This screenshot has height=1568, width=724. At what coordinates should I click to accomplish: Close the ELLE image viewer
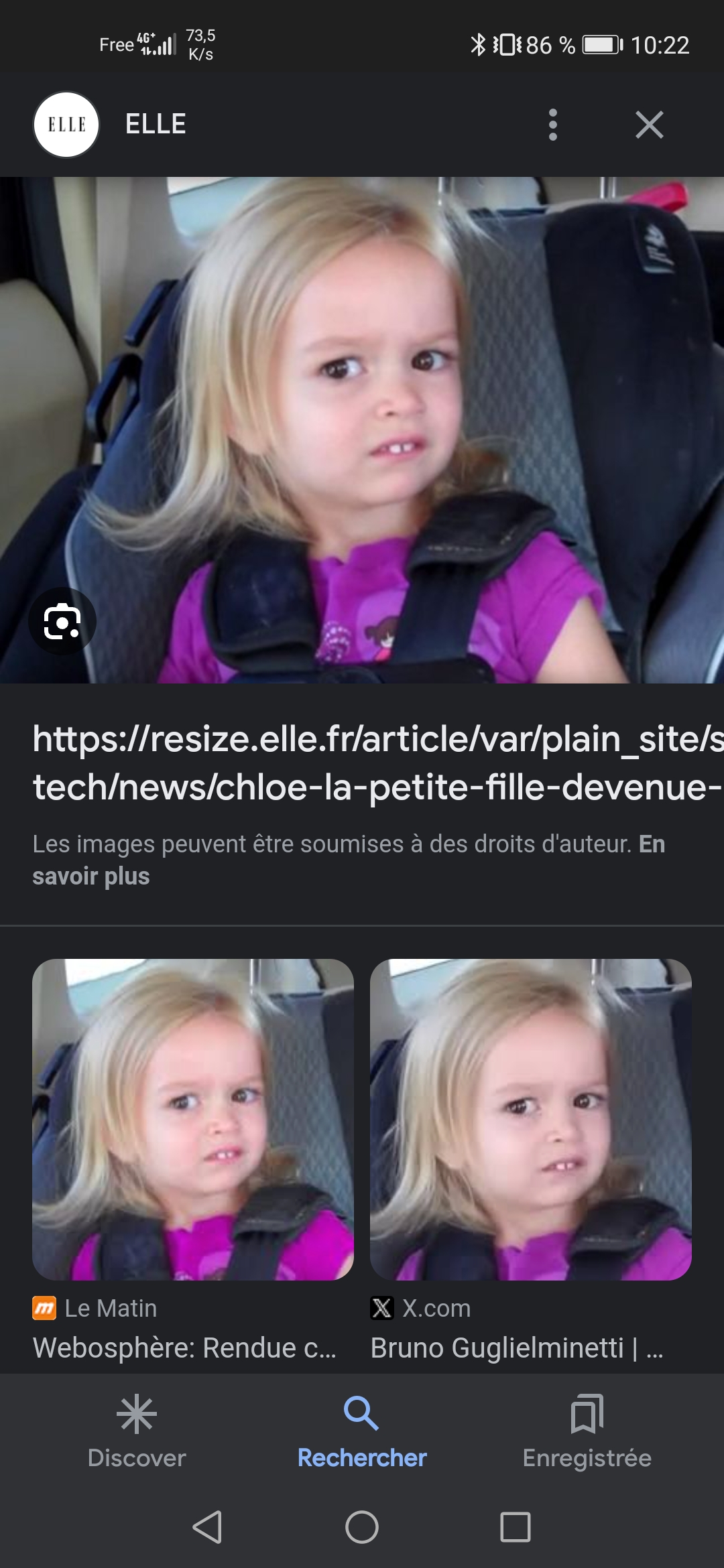[x=649, y=125]
